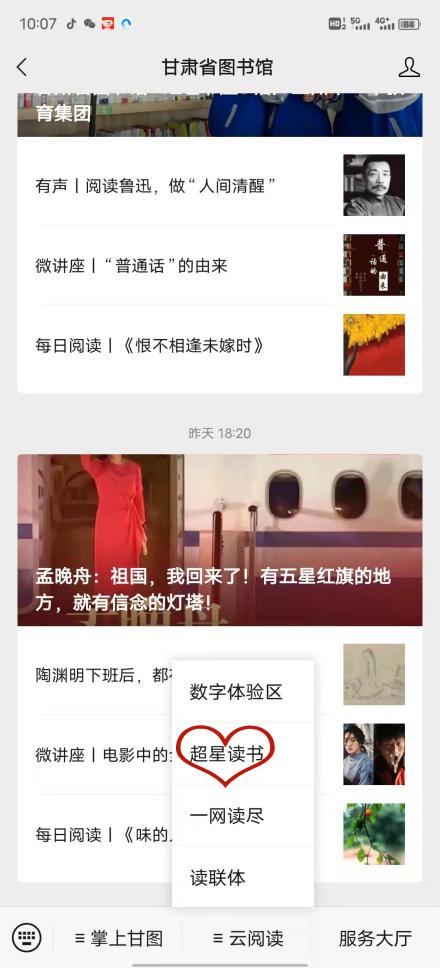Viewport: 440px width, 968px height.
Task: Open 服务大厅
Action: [375, 939]
